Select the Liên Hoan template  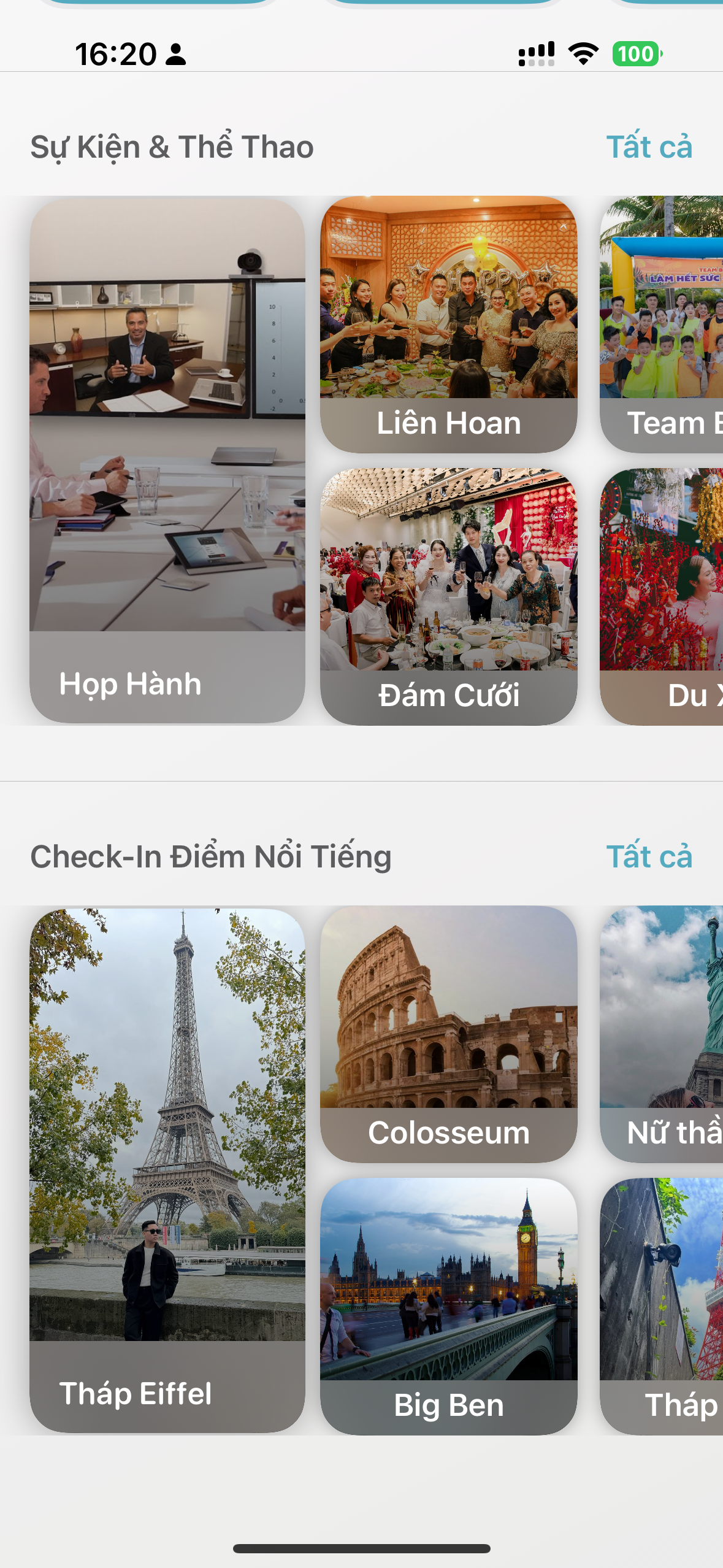click(448, 324)
